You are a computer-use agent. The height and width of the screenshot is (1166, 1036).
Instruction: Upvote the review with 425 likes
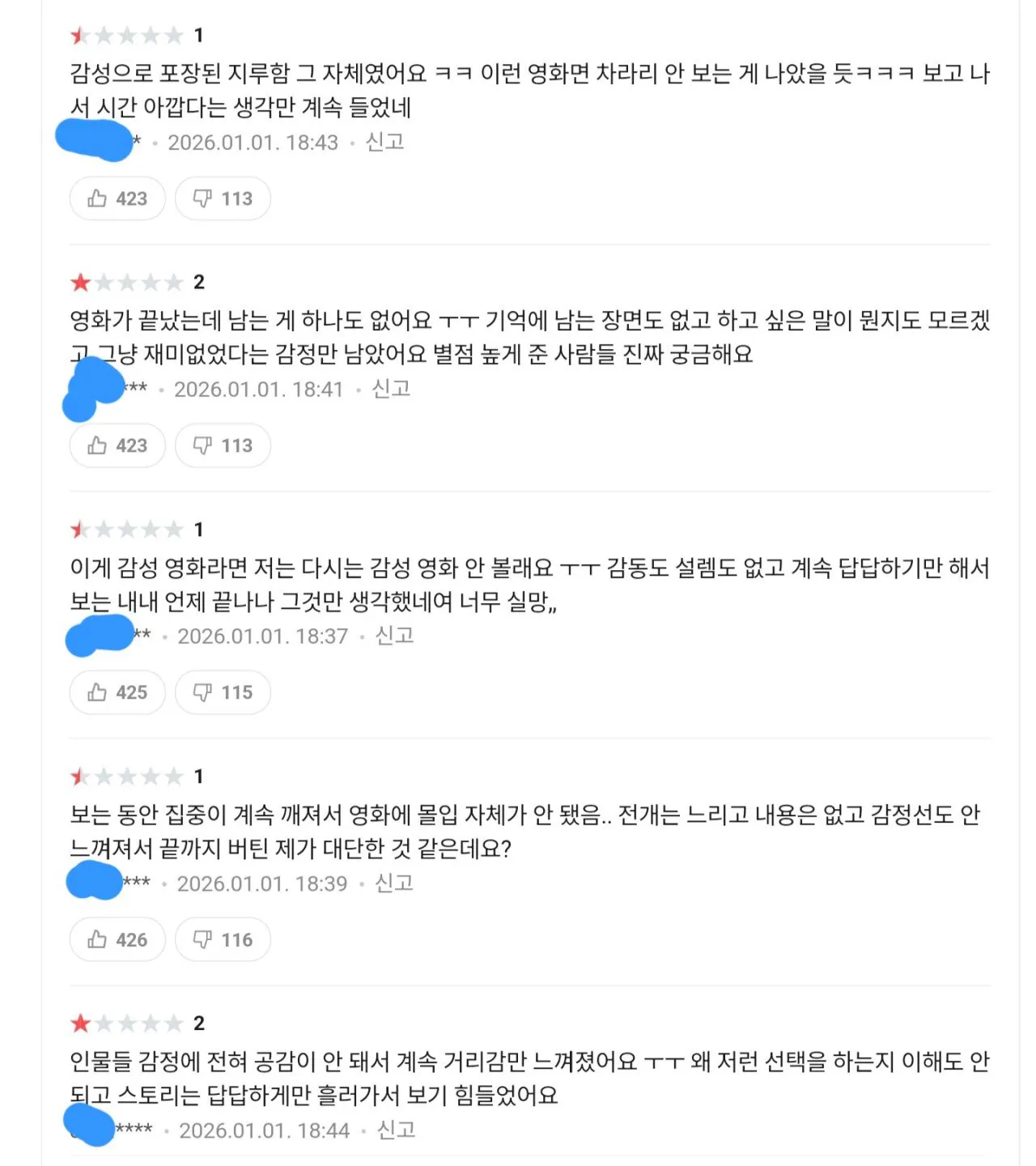117,692
